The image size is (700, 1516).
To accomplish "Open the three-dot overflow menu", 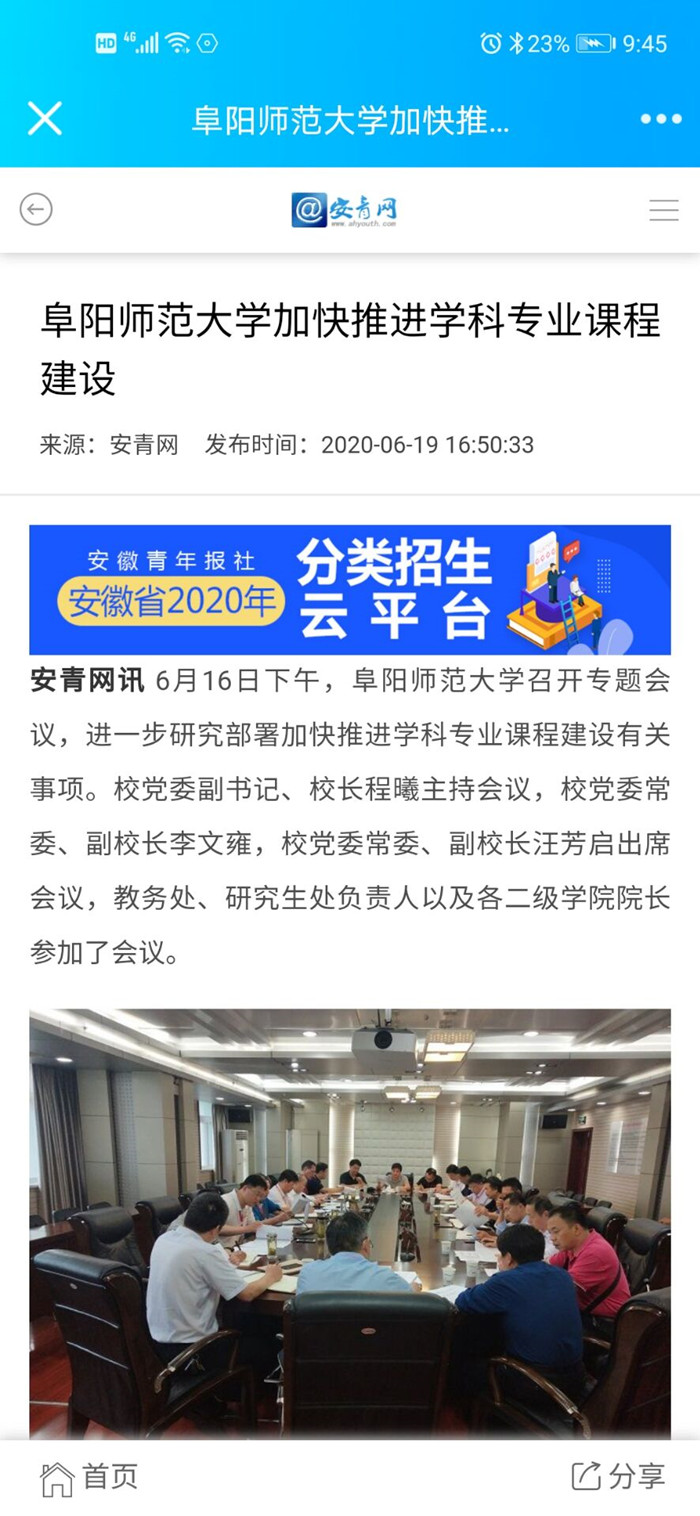I will coord(660,119).
